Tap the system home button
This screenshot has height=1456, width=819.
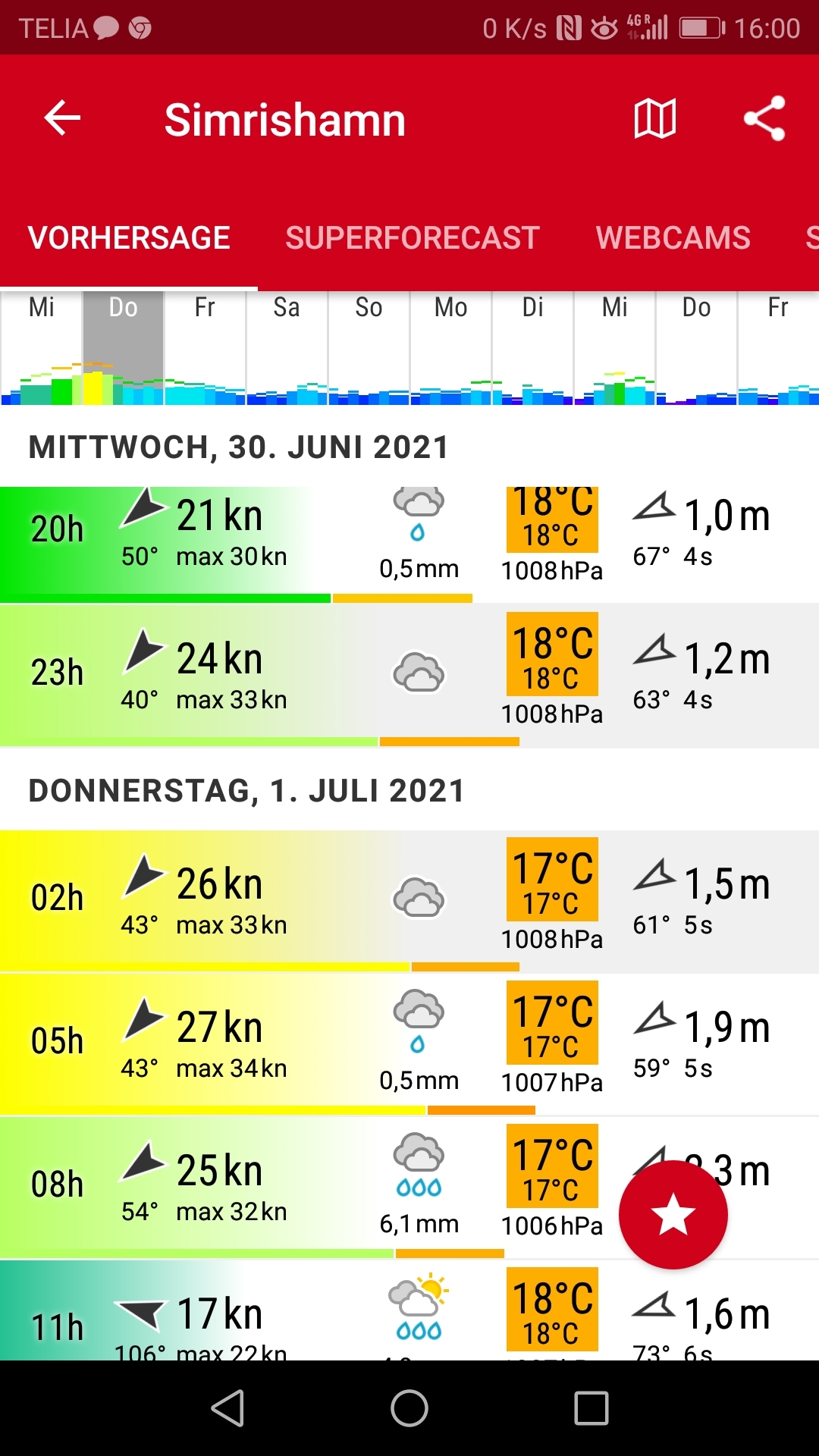[409, 1408]
